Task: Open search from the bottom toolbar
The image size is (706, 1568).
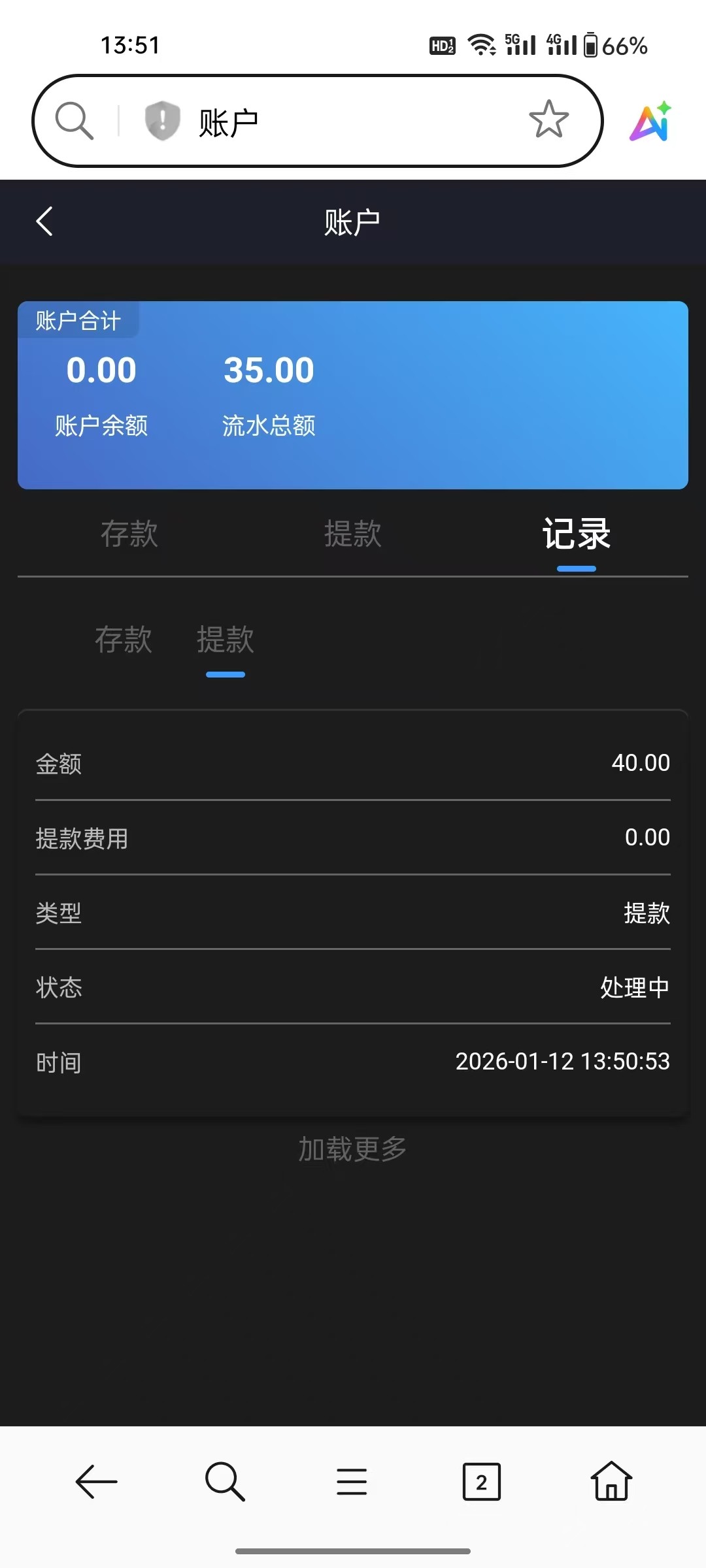Action: tap(225, 1481)
